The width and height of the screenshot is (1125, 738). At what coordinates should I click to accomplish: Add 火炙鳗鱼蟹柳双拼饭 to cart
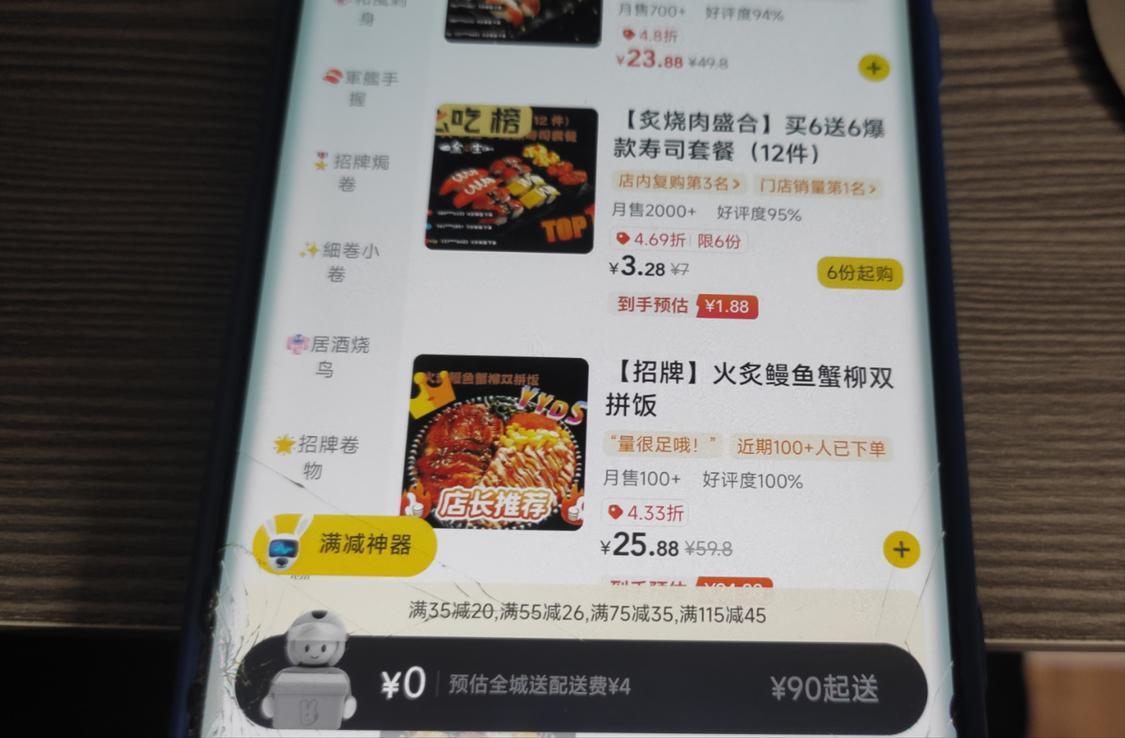pyautogui.click(x=901, y=549)
